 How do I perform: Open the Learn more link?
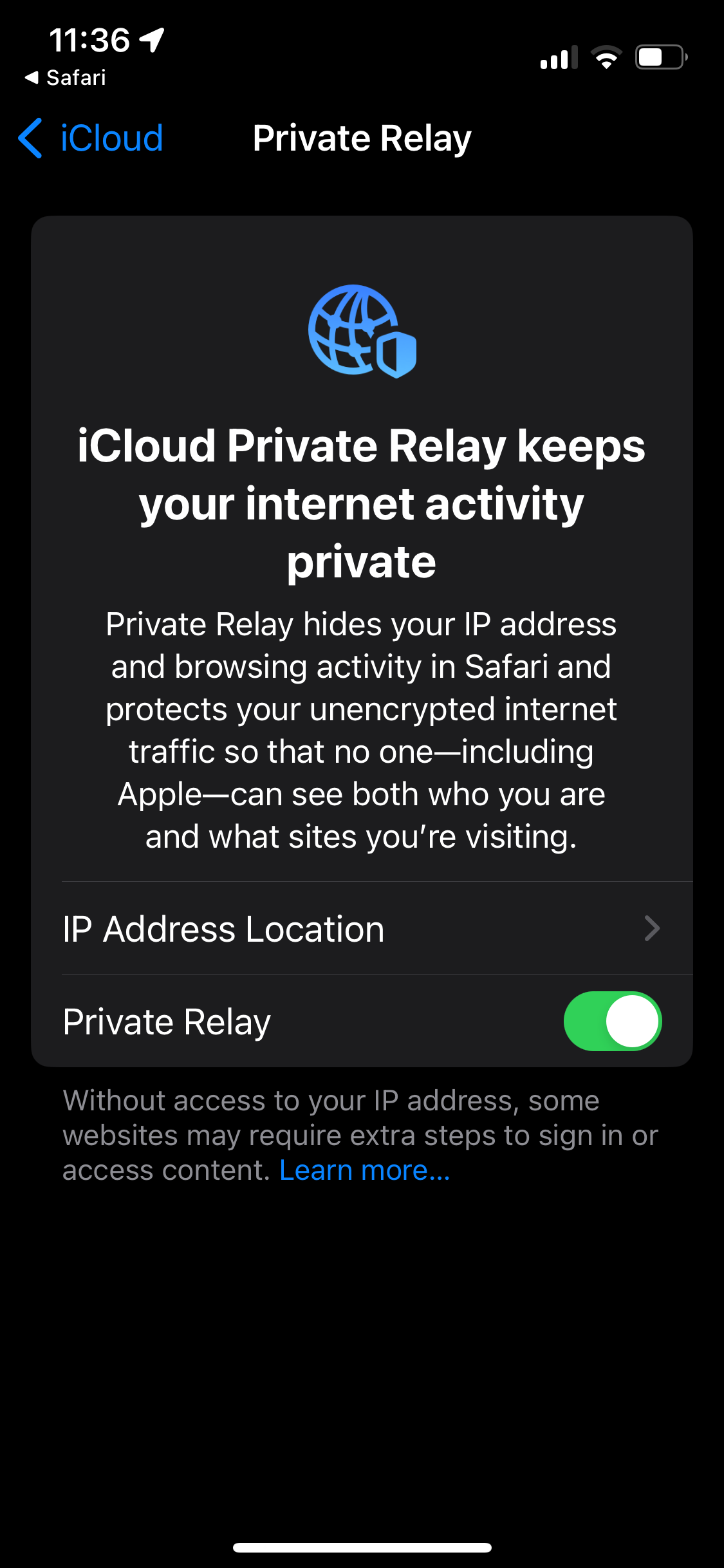[365, 1171]
